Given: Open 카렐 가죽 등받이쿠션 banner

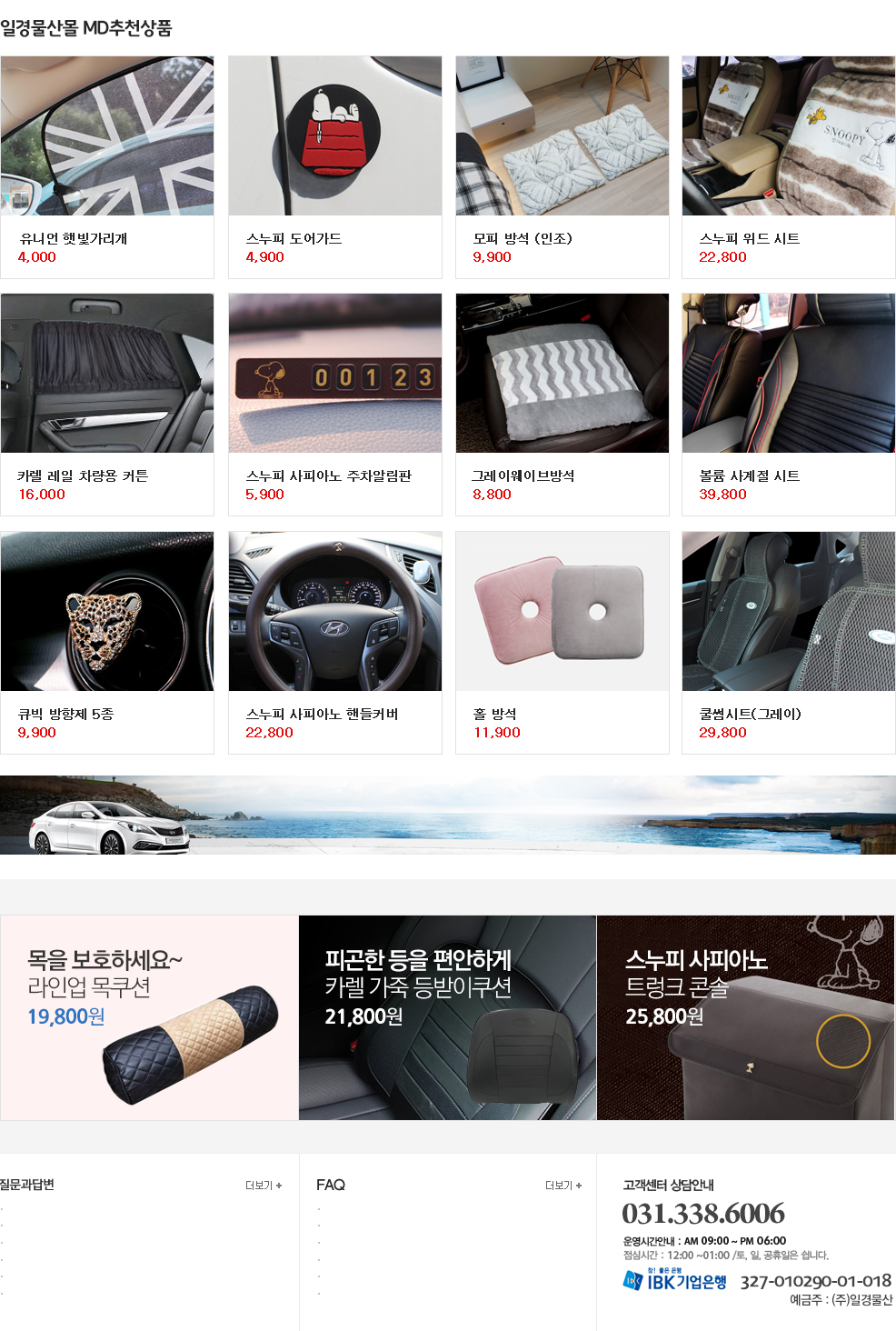Looking at the screenshot, I should [x=447, y=1017].
